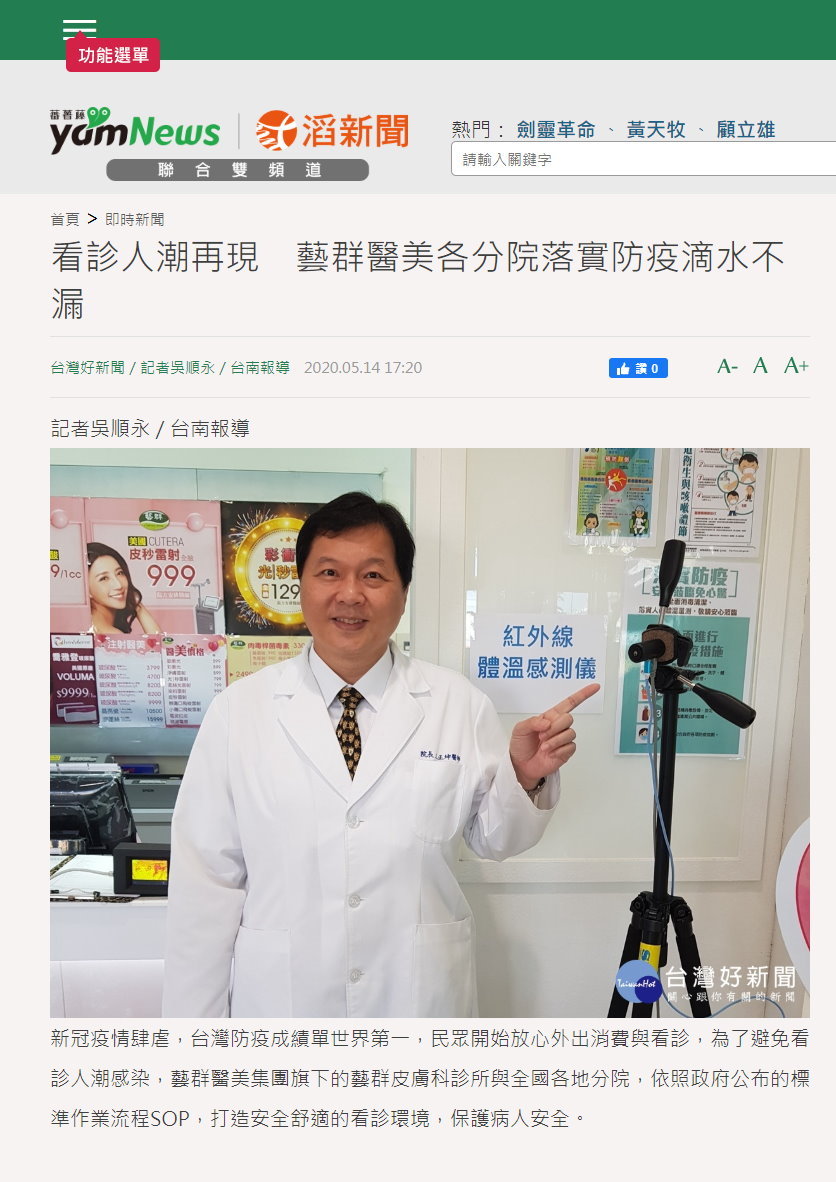Select hot topic 黃天牧
The image size is (836, 1182).
tap(656, 130)
